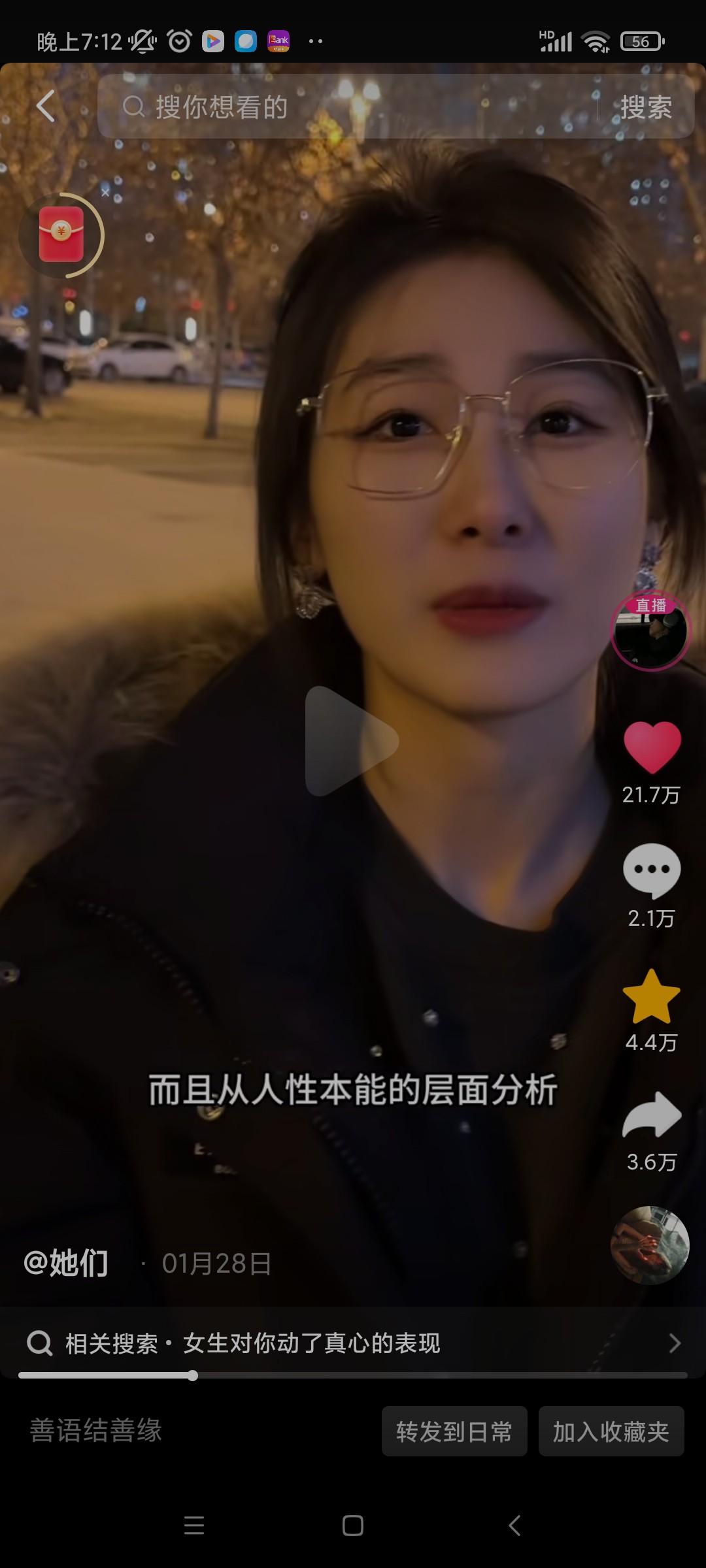
Task: Tap 转发到日常 button
Action: tap(454, 1431)
